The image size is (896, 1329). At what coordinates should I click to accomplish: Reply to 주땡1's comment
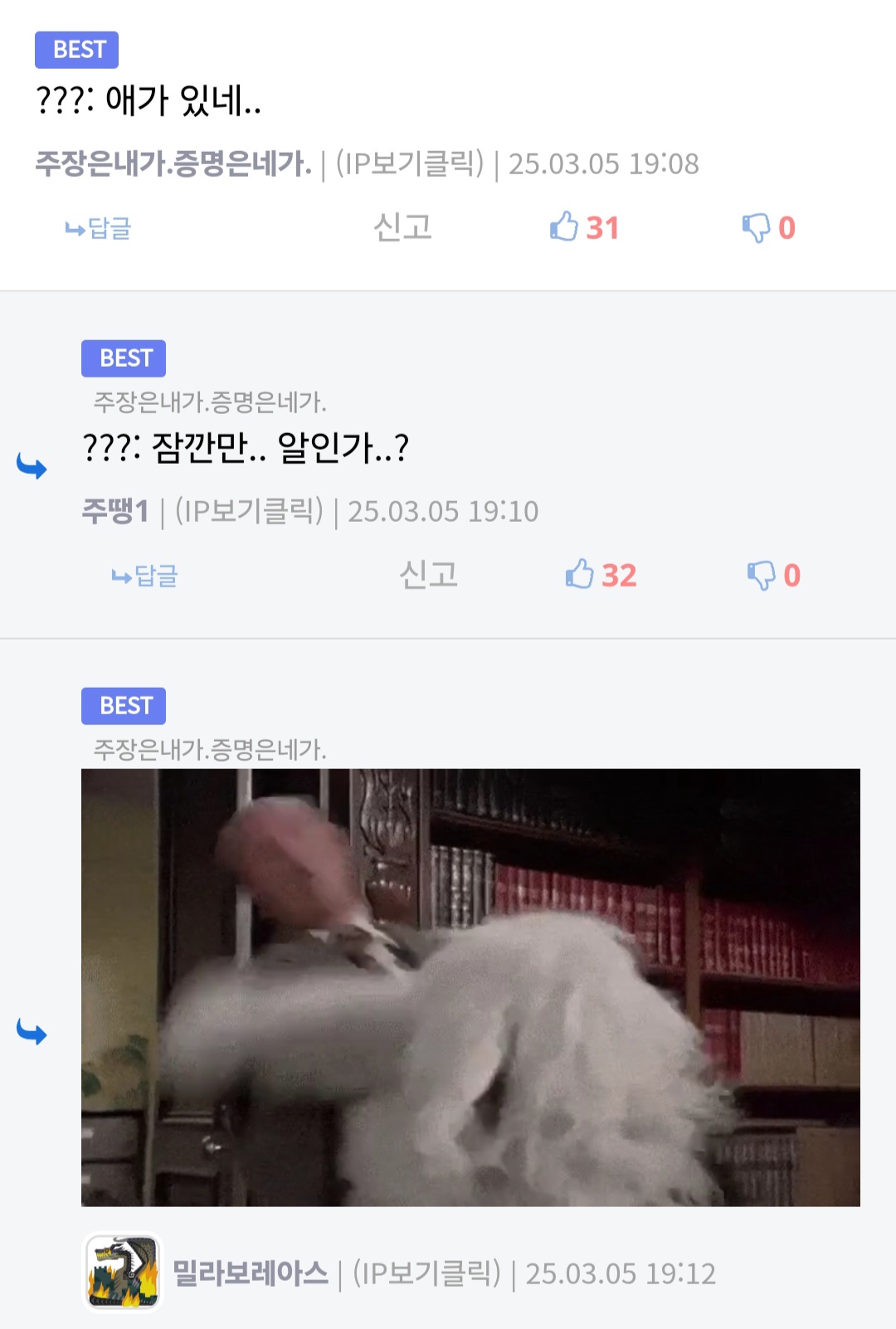(x=145, y=576)
